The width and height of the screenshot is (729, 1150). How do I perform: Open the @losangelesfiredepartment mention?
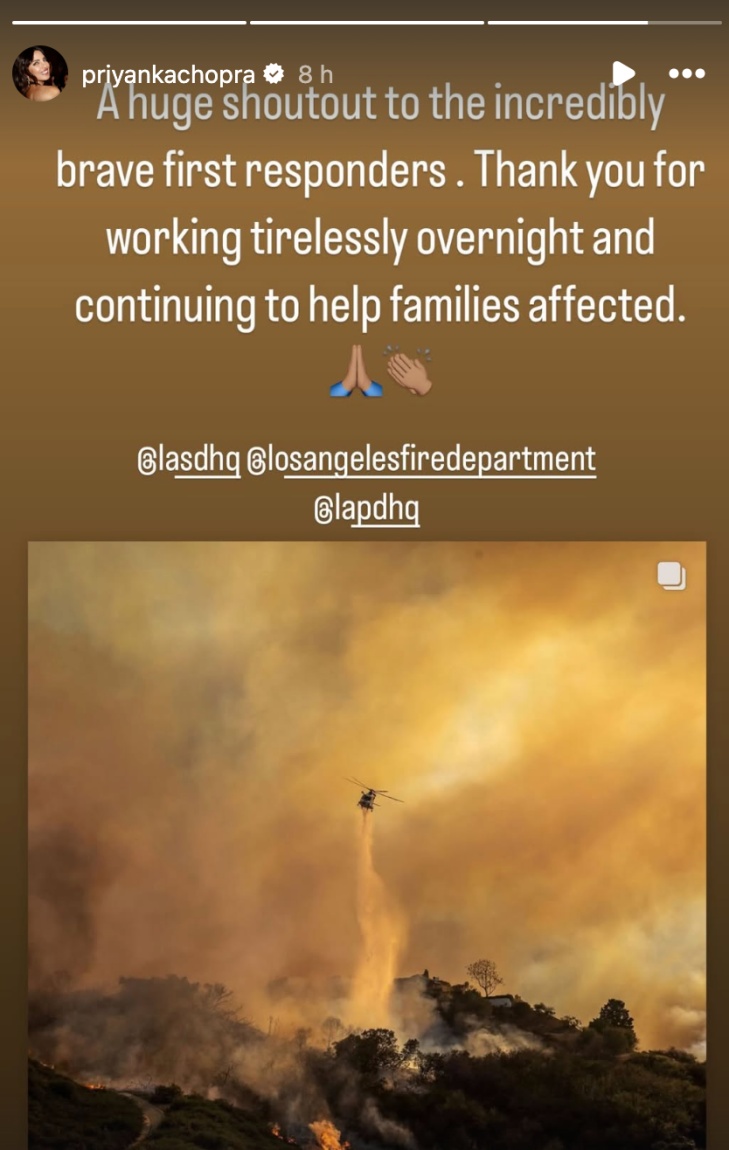point(421,460)
